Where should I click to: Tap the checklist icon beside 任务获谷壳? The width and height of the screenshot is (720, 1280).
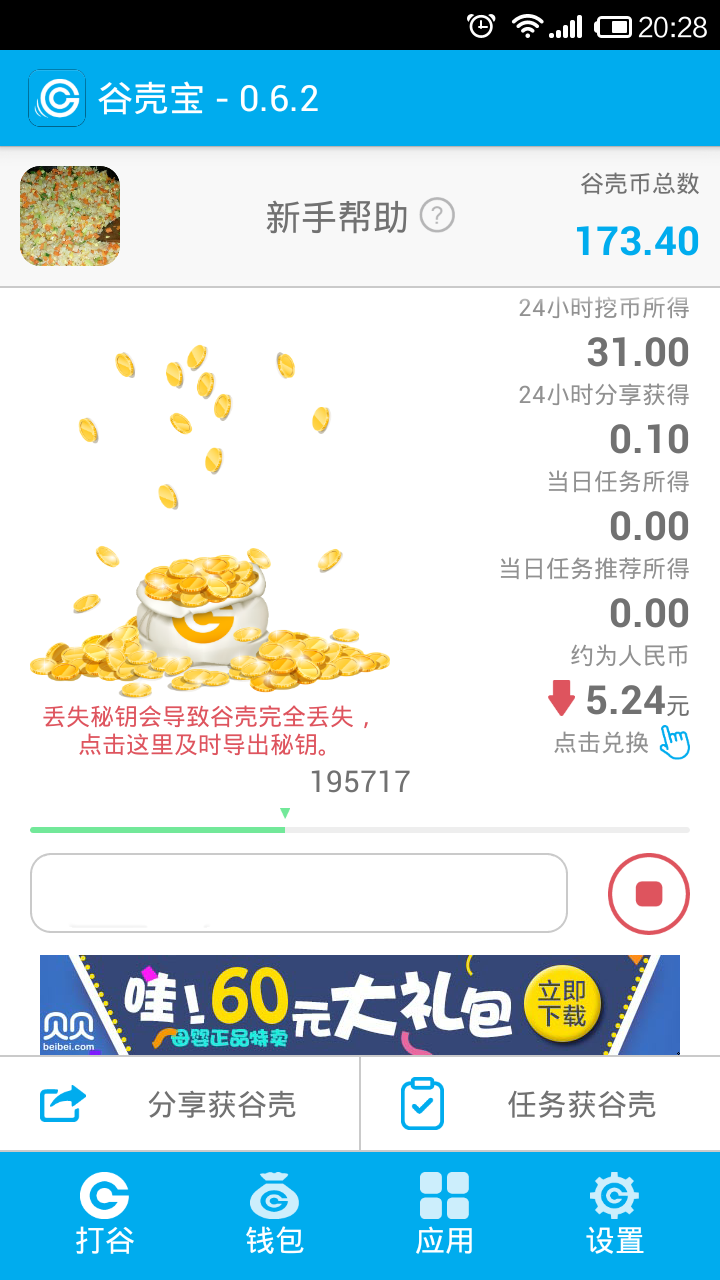pos(424,1103)
